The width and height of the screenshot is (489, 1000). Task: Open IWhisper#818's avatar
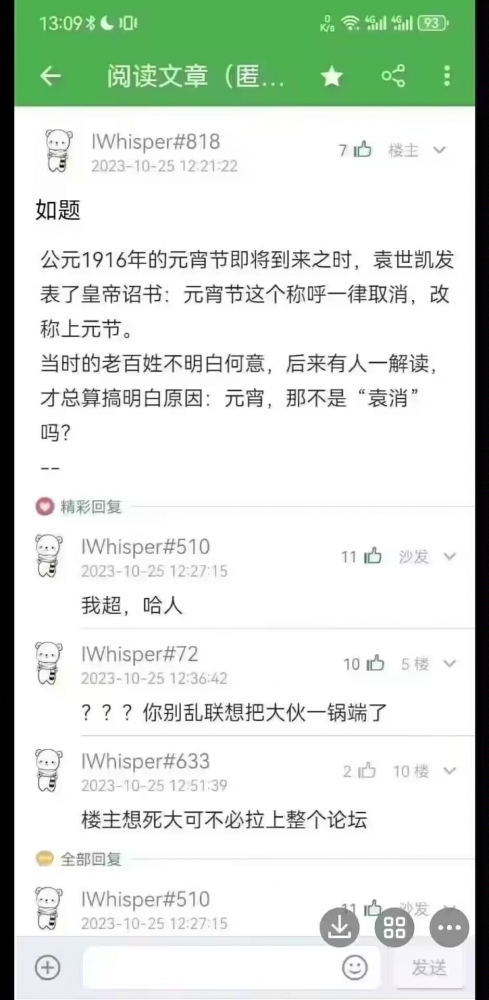point(59,151)
